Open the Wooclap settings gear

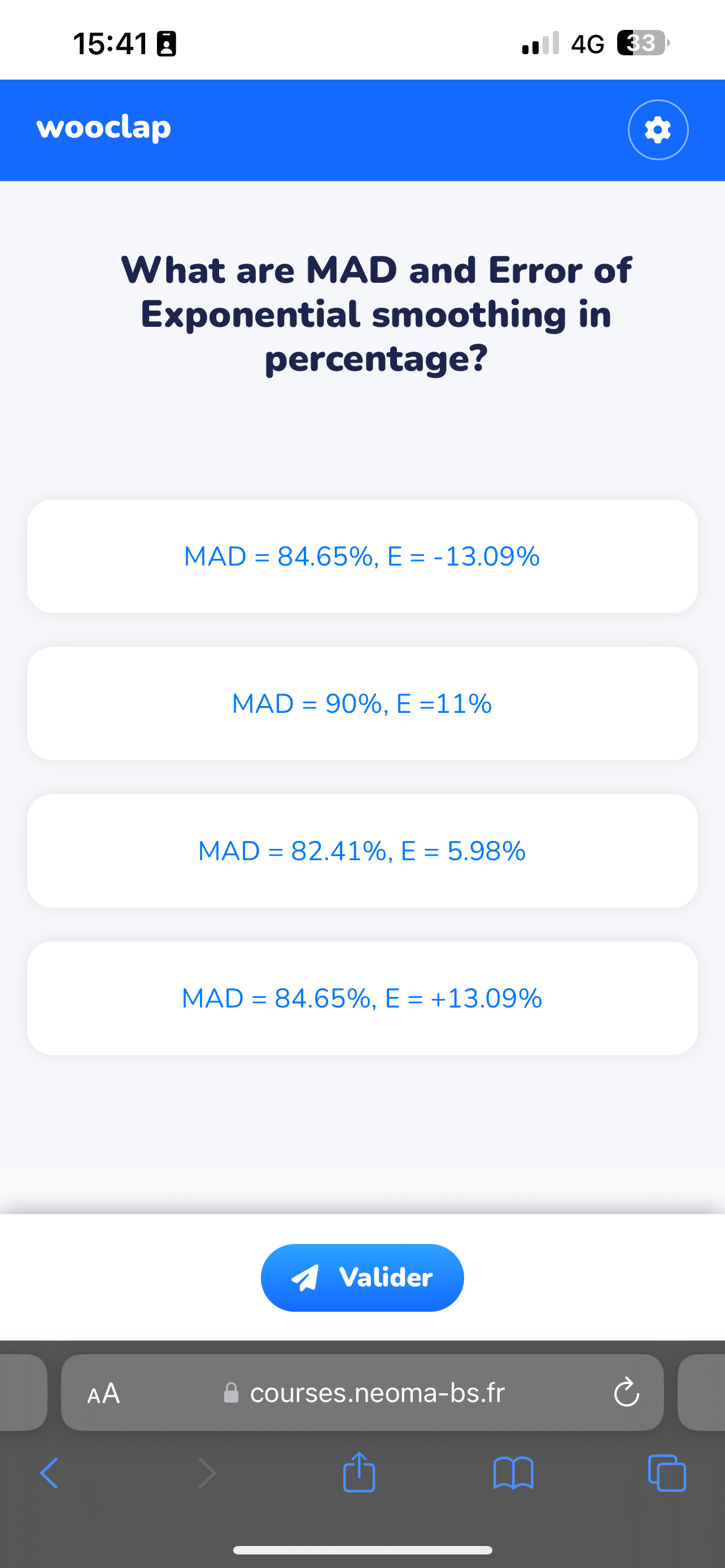coord(657,130)
